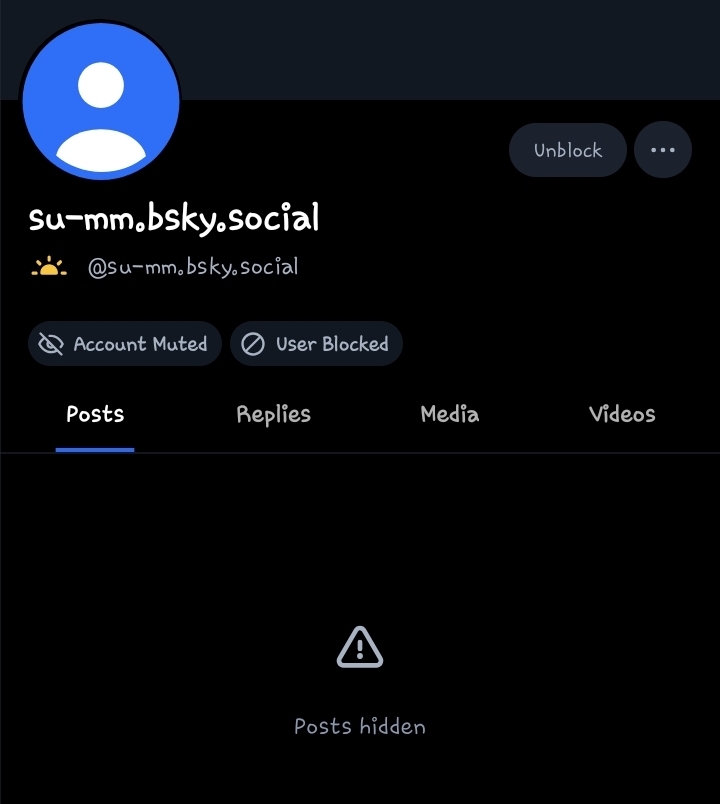
Task: Unblock the su-mm.bsky.social account
Action: [x=567, y=150]
